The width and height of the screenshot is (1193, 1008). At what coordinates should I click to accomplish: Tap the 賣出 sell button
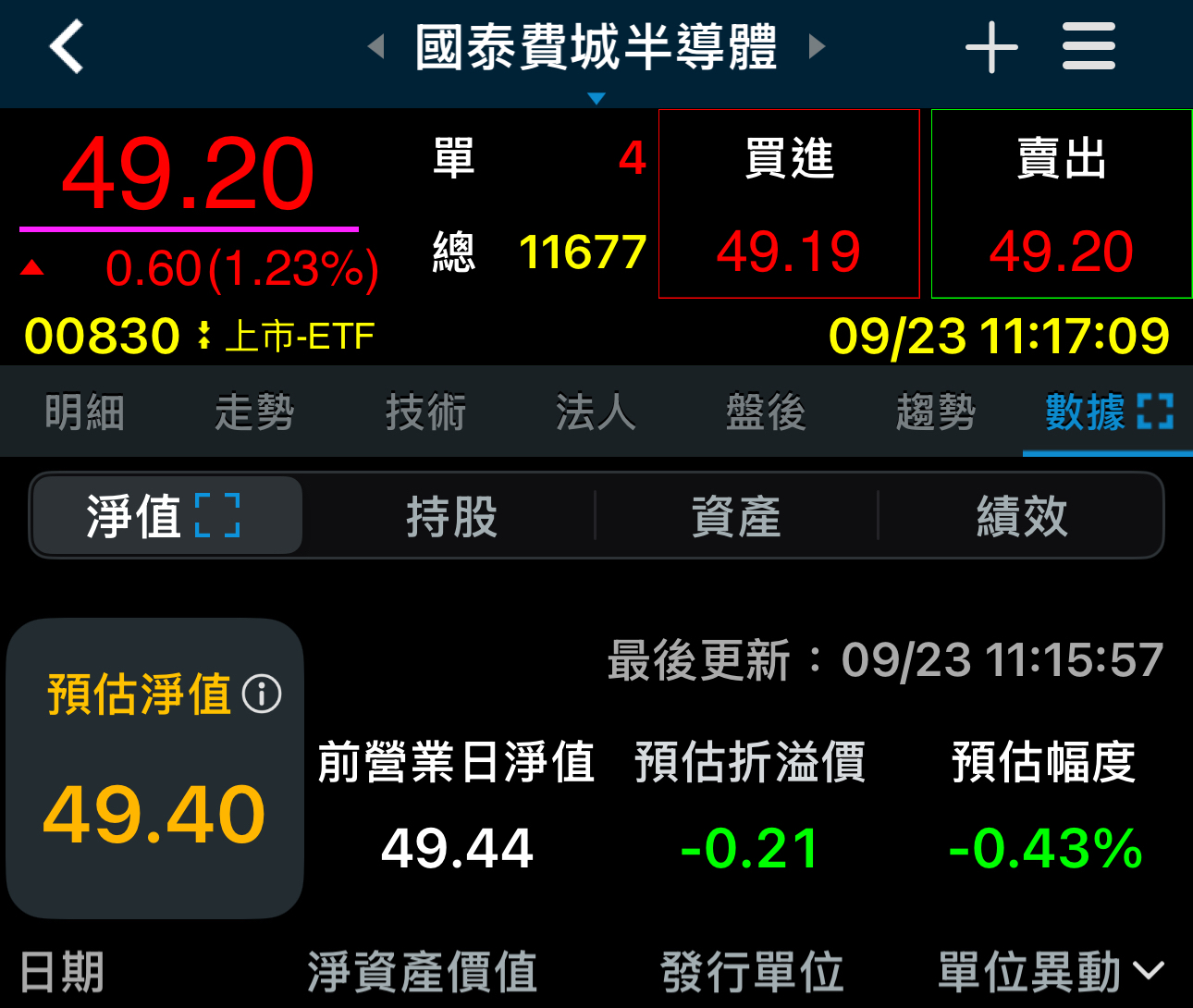click(1061, 204)
